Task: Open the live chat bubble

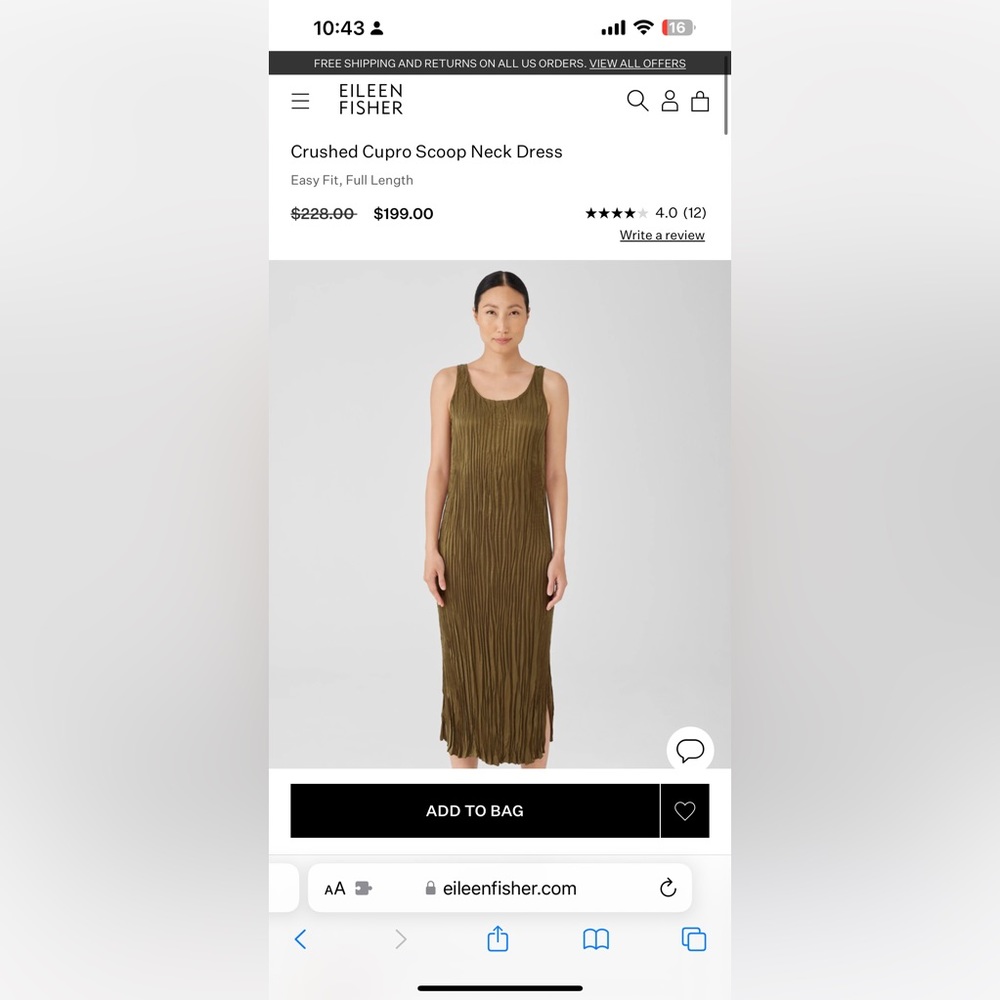Action: (x=690, y=751)
